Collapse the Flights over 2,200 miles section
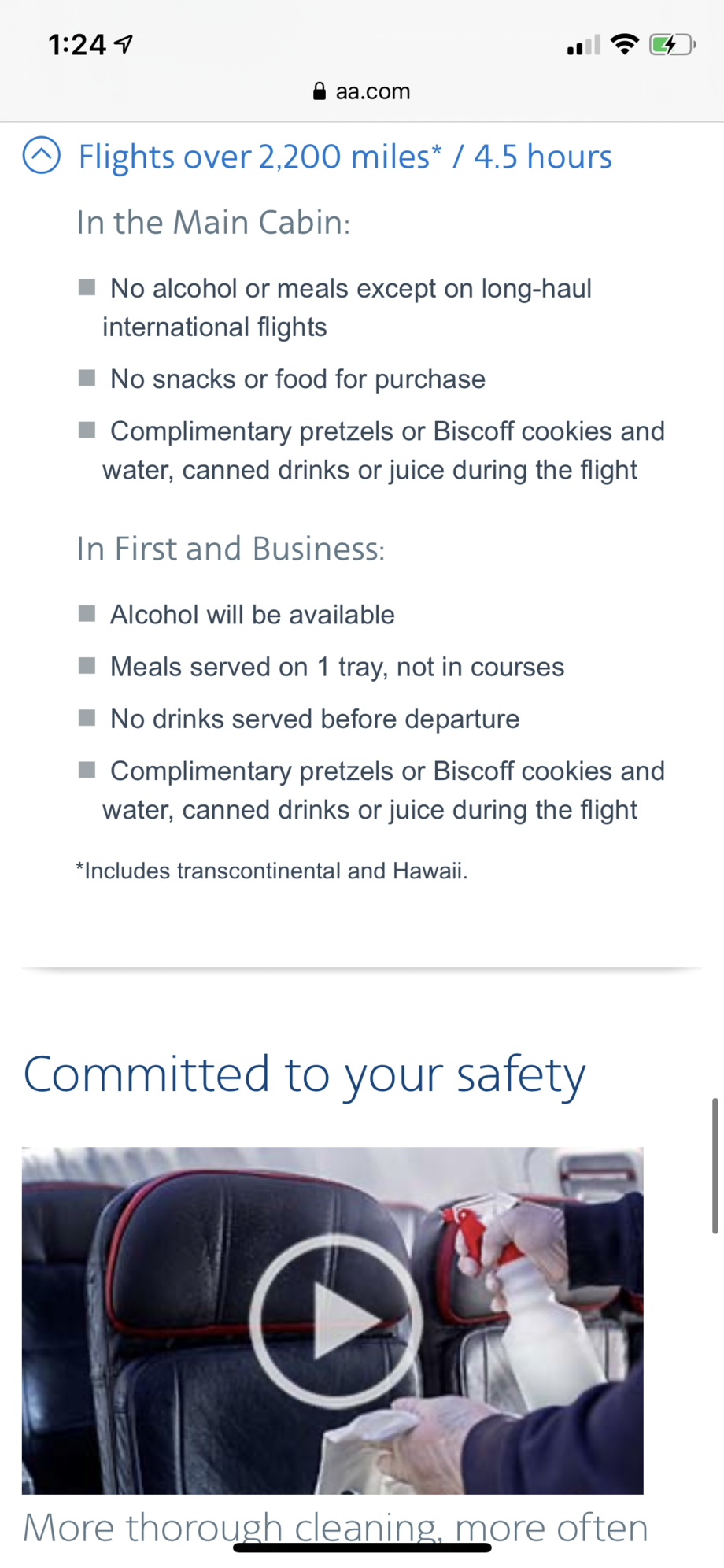724x1568 pixels. click(42, 155)
